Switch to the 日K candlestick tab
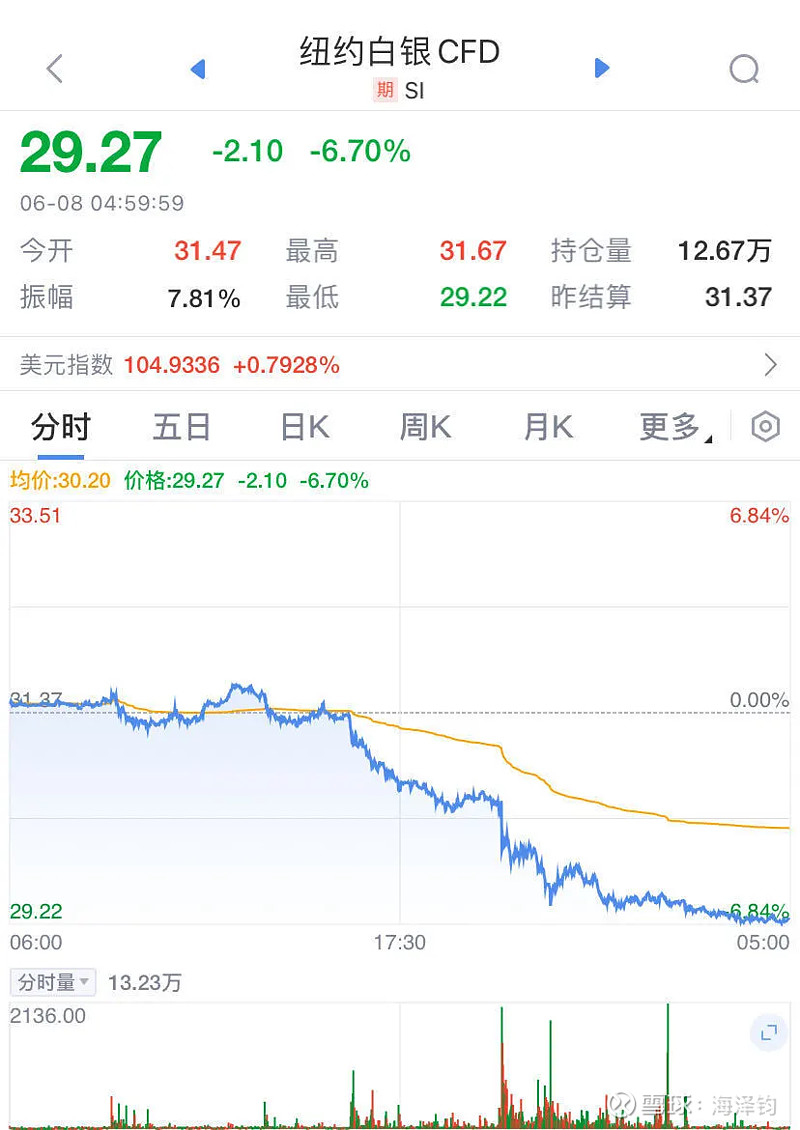The width and height of the screenshot is (800, 1130). [302, 426]
